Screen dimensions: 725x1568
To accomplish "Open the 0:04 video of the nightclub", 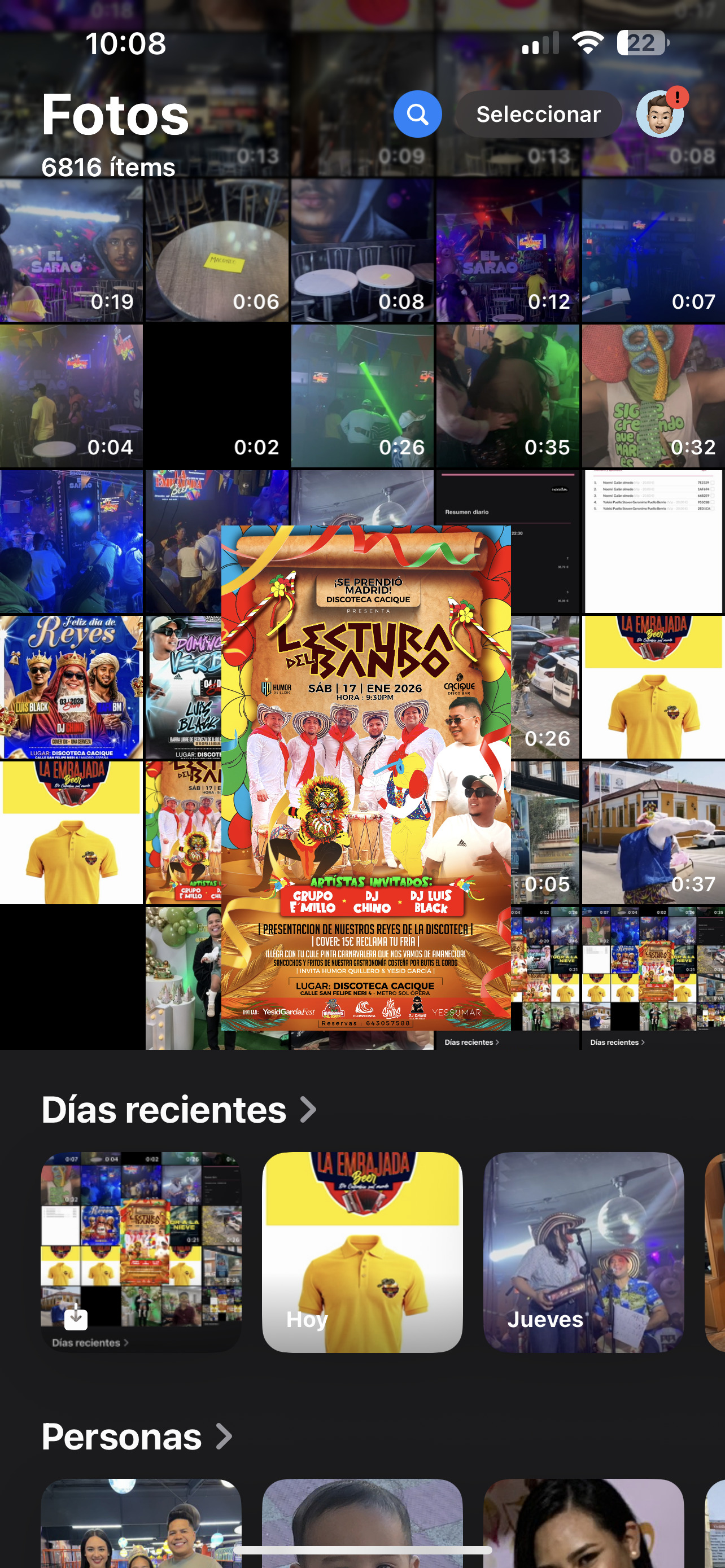I will (x=71, y=396).
